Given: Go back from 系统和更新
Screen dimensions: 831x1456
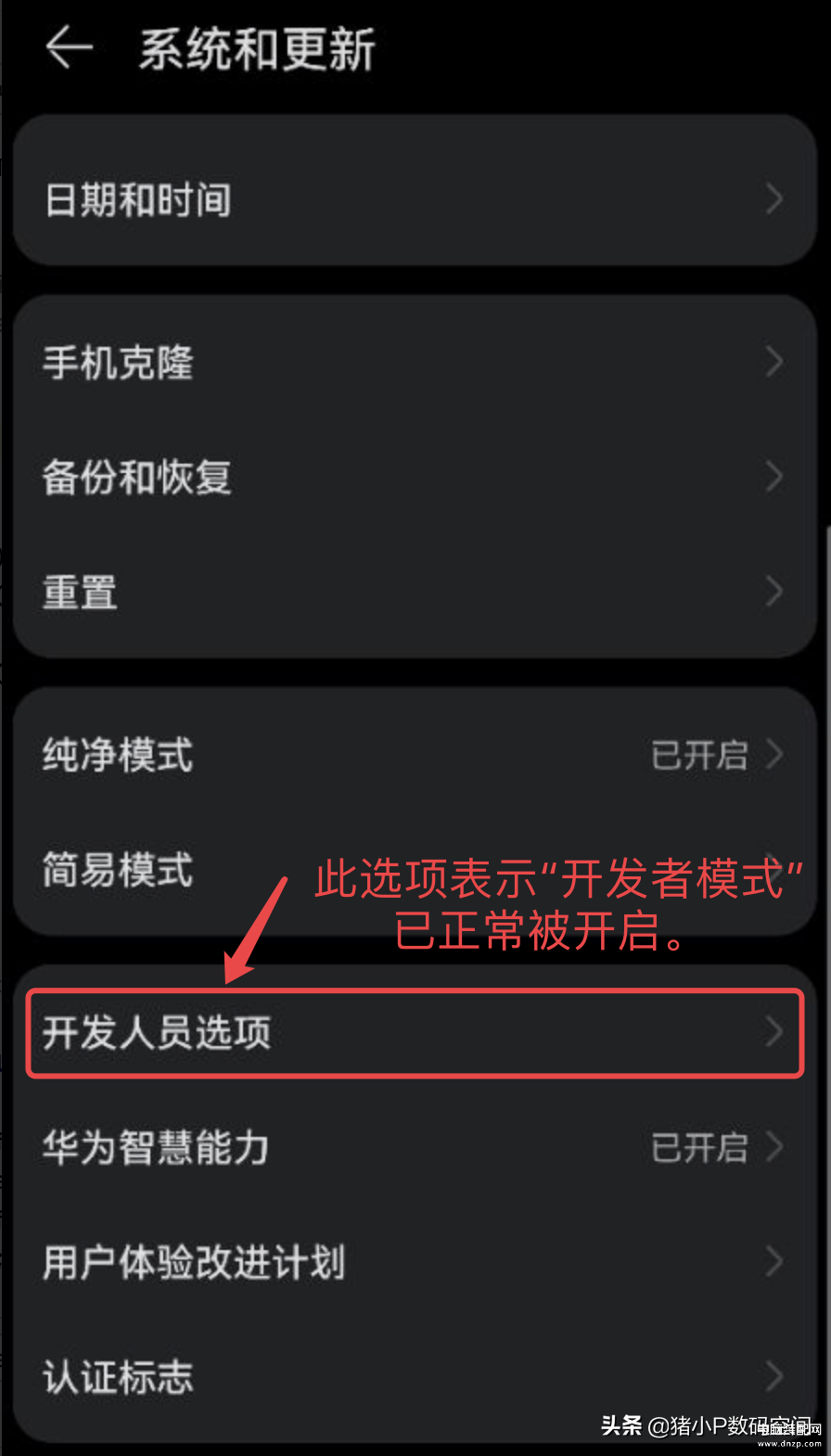Looking at the screenshot, I should pyautogui.click(x=69, y=47).
